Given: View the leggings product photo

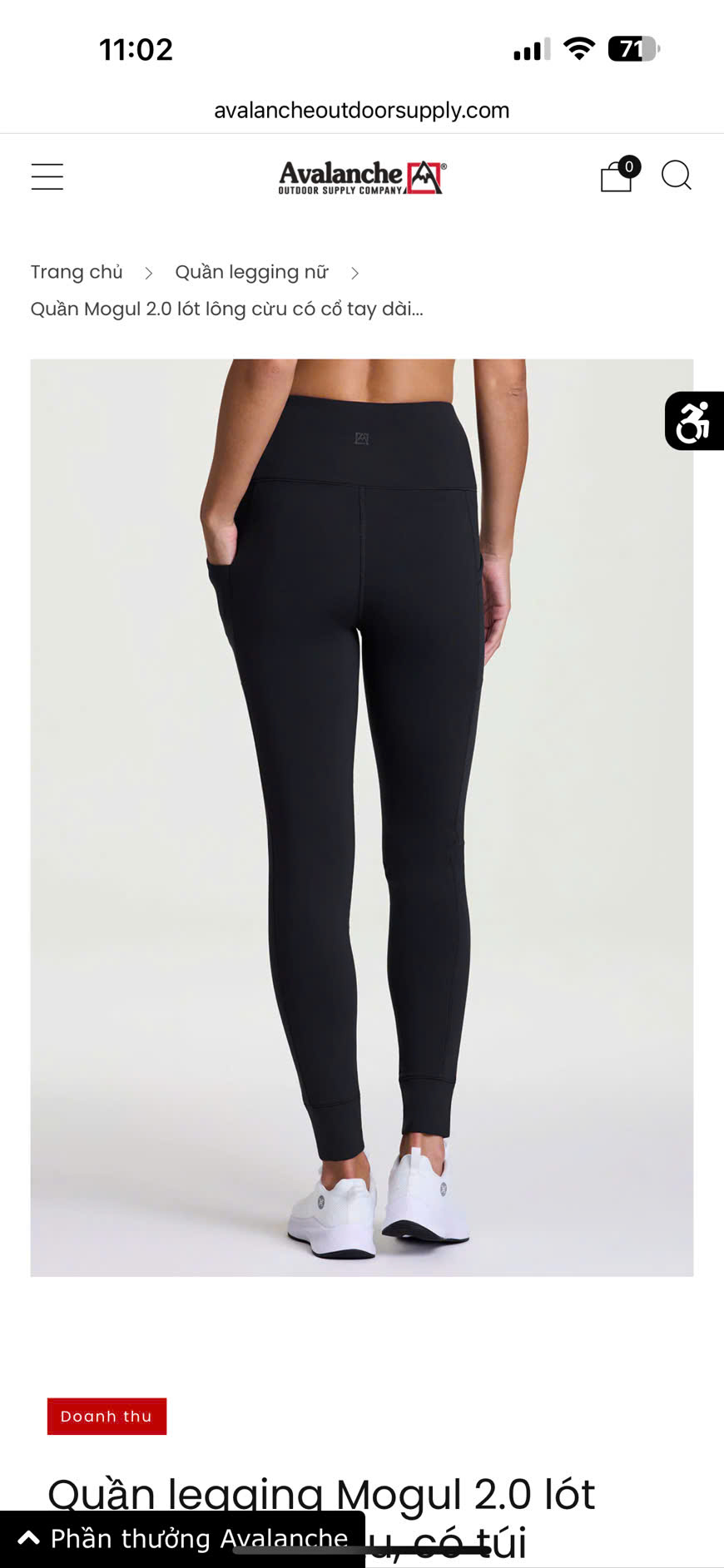Looking at the screenshot, I should coord(361,817).
